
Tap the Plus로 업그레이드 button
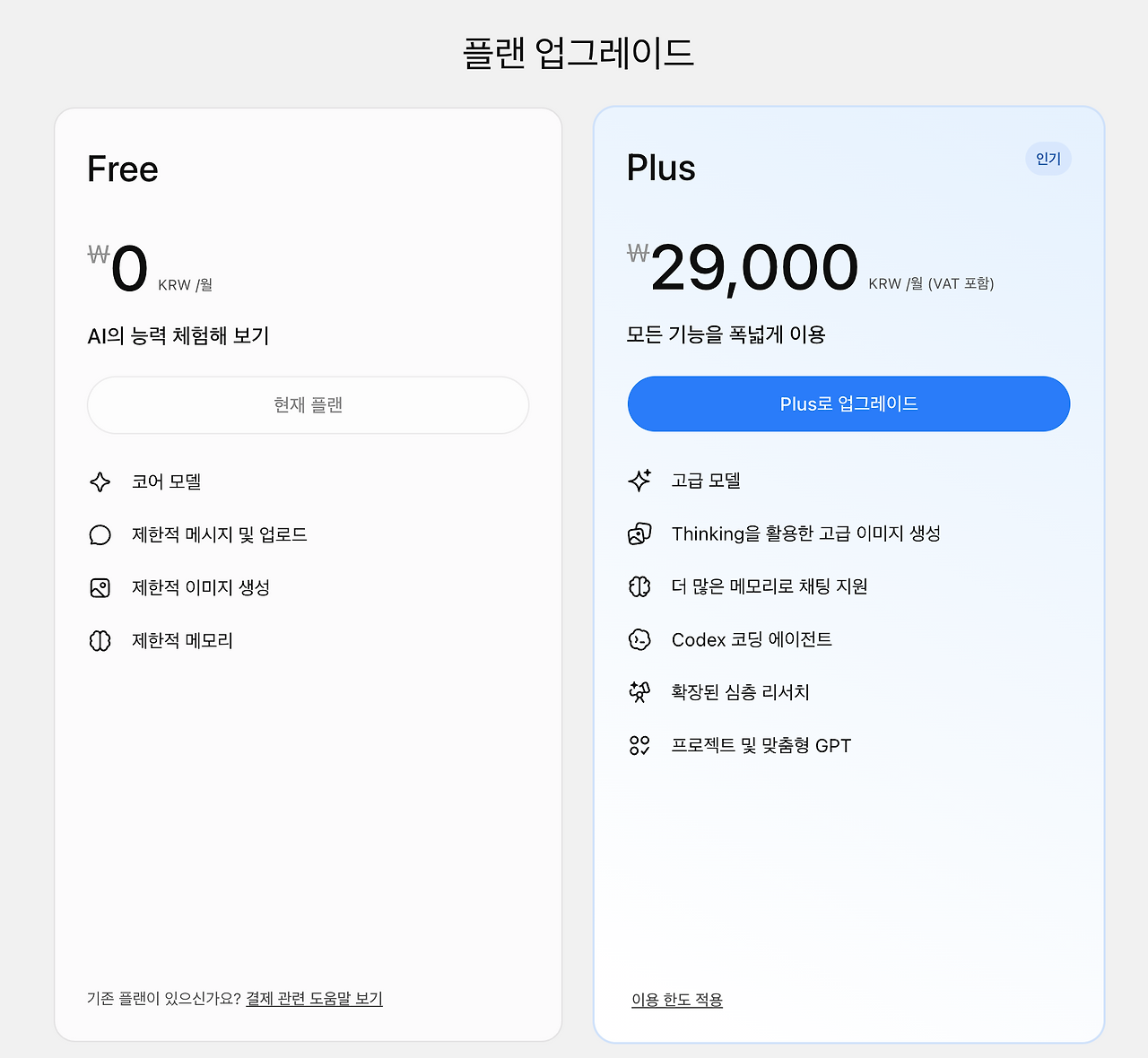[848, 403]
